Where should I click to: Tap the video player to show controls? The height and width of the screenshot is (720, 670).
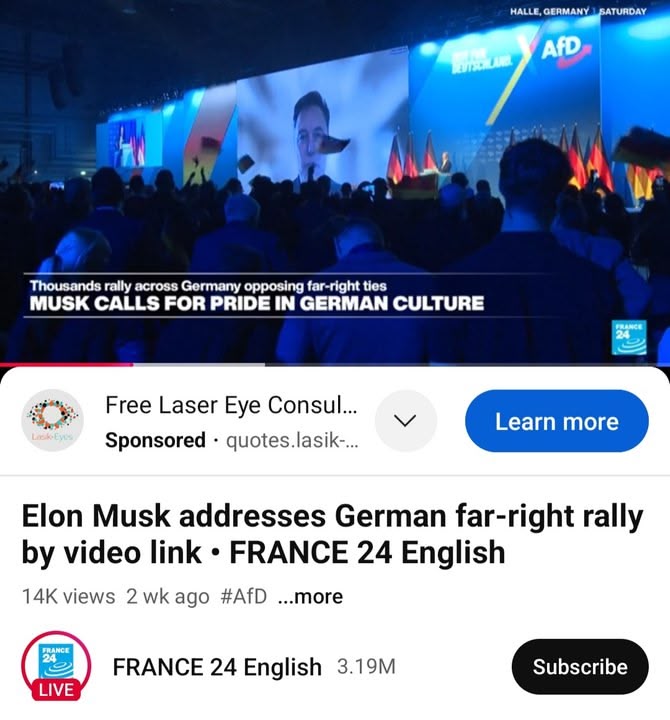pyautogui.click(x=335, y=180)
